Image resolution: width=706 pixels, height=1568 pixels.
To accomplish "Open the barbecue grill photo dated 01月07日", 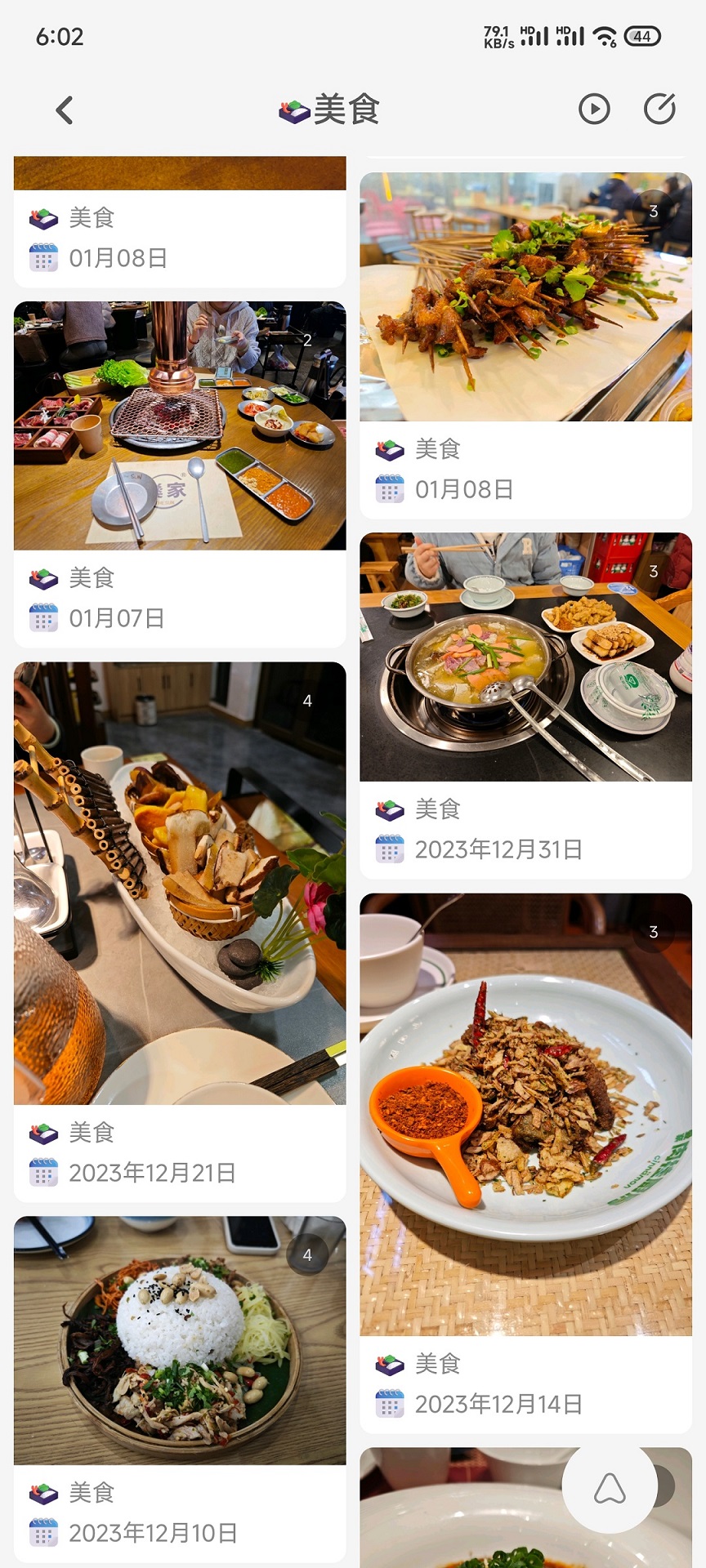I will [x=179, y=425].
